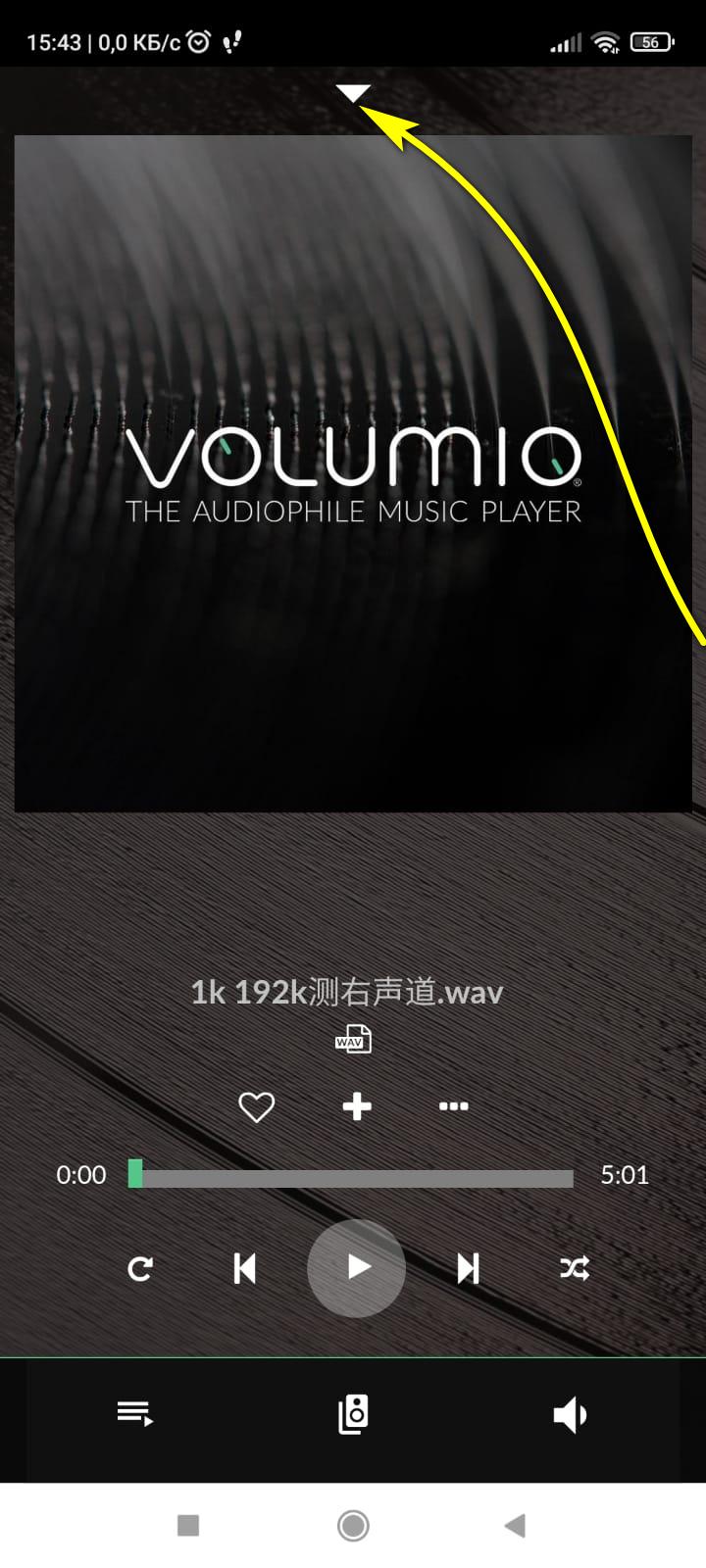This screenshot has width=706, height=1568.
Task: Toggle repeat mode
Action: click(140, 1269)
